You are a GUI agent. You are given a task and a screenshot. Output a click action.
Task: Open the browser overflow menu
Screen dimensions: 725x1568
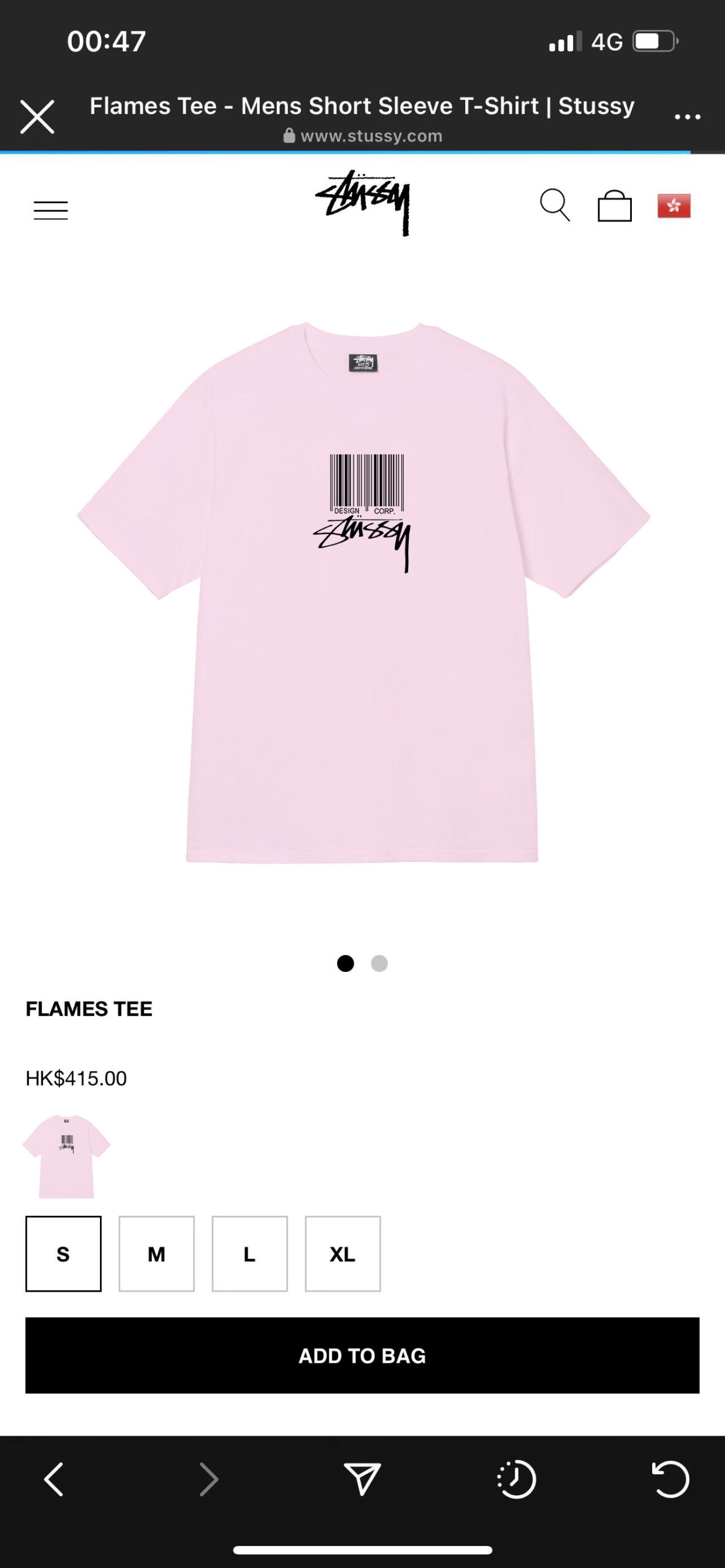tap(687, 116)
